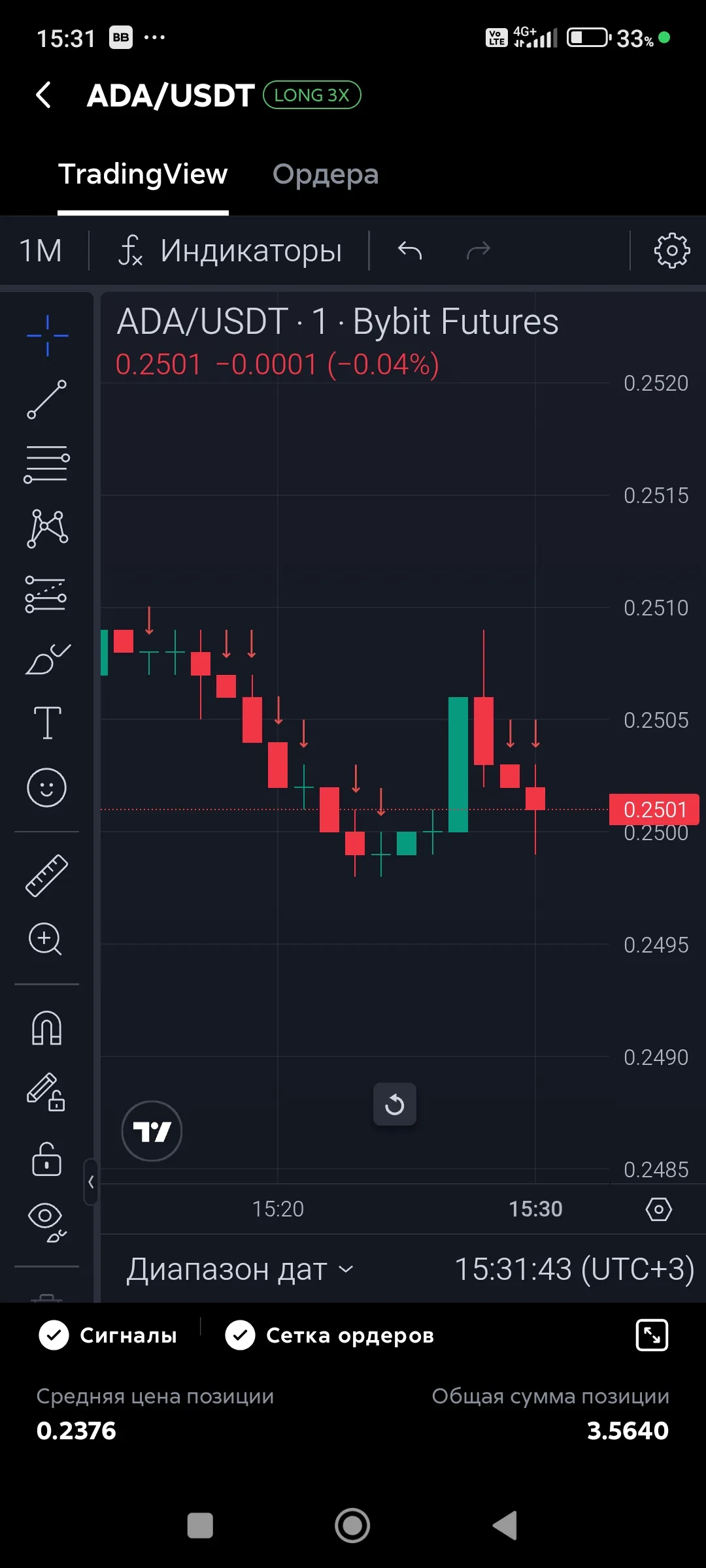The width and height of the screenshot is (706, 1568).
Task: Undo the last chart action
Action: click(x=410, y=250)
